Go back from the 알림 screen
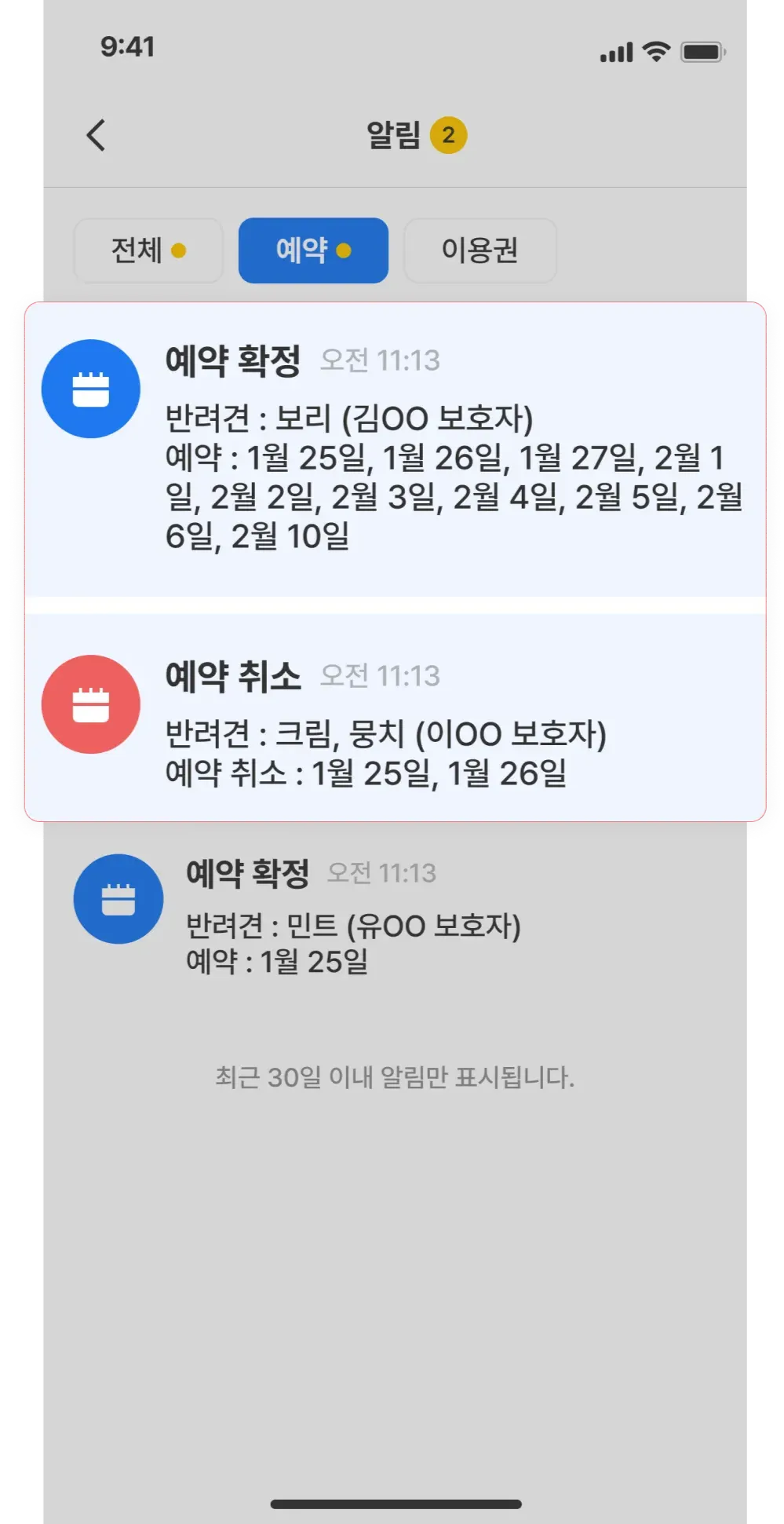 coord(96,135)
